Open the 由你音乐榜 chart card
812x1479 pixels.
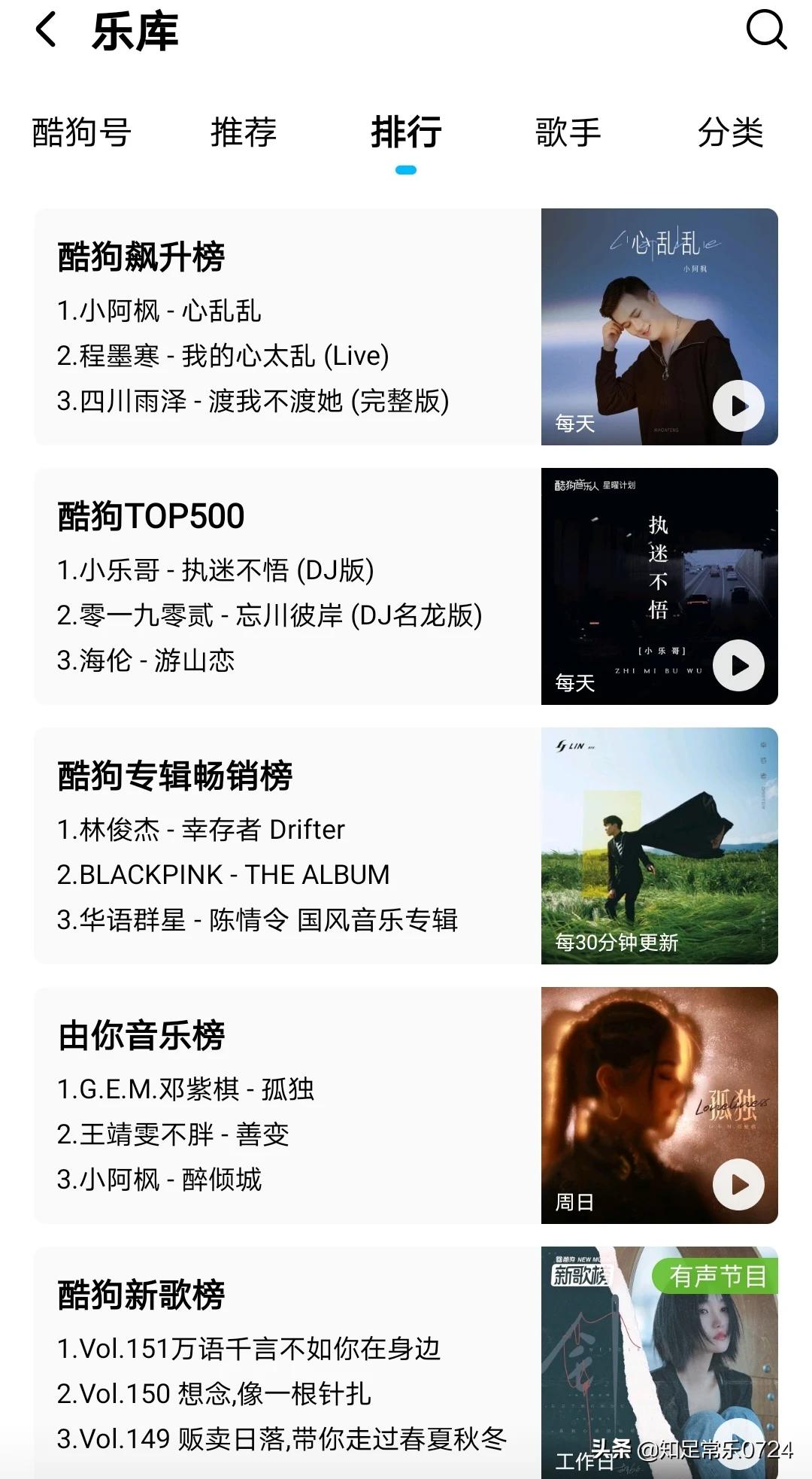[x=287, y=1106]
